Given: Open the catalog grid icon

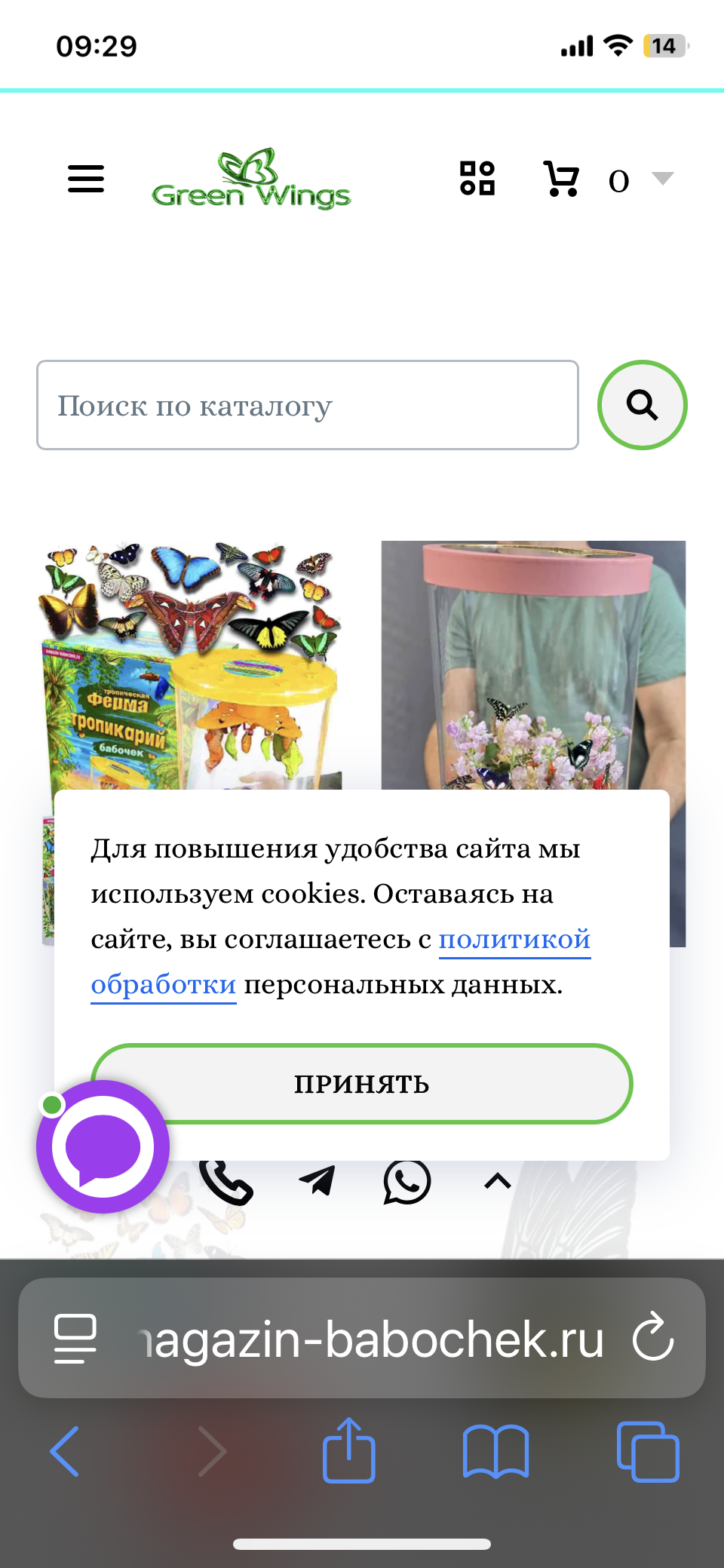Looking at the screenshot, I should pos(477,179).
